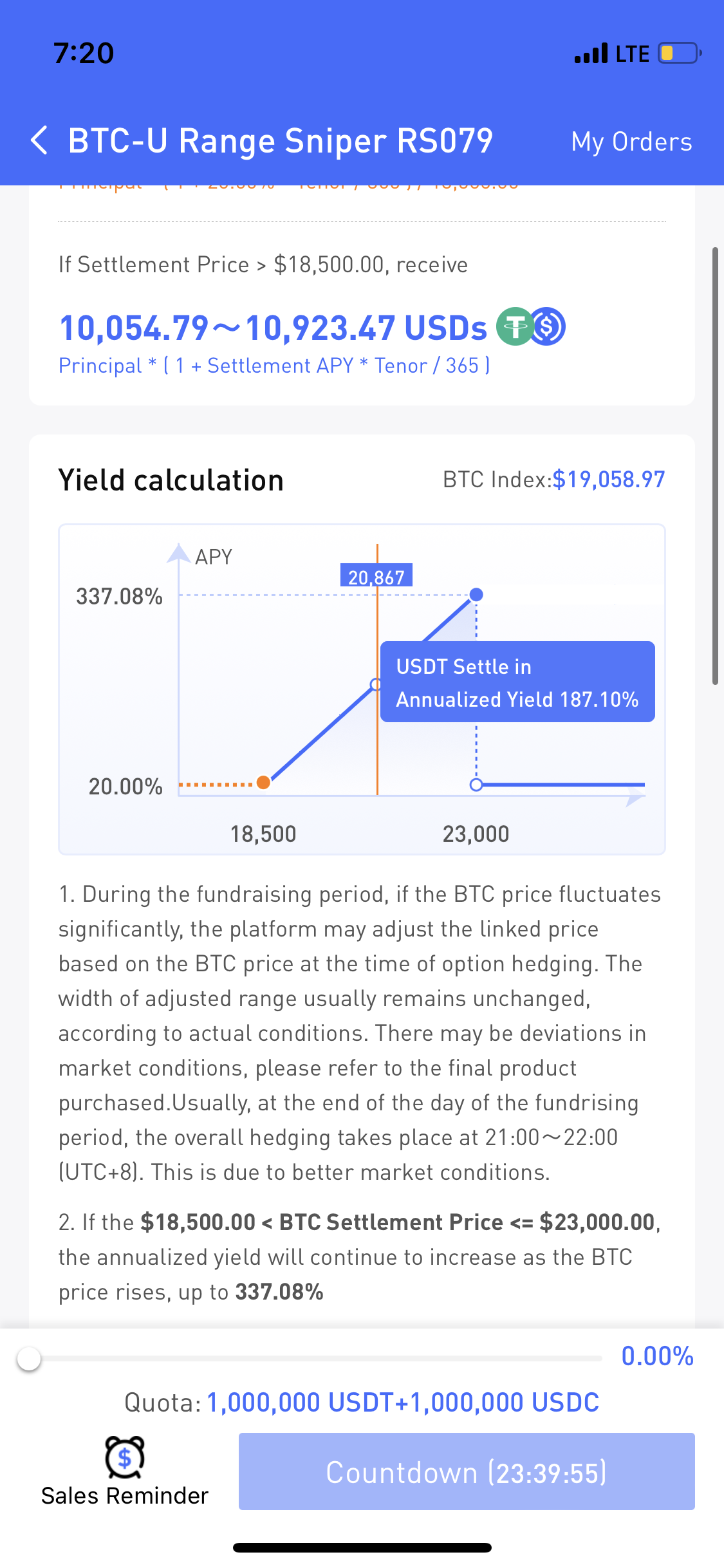Tap the Countdown subscribe button

click(466, 1471)
